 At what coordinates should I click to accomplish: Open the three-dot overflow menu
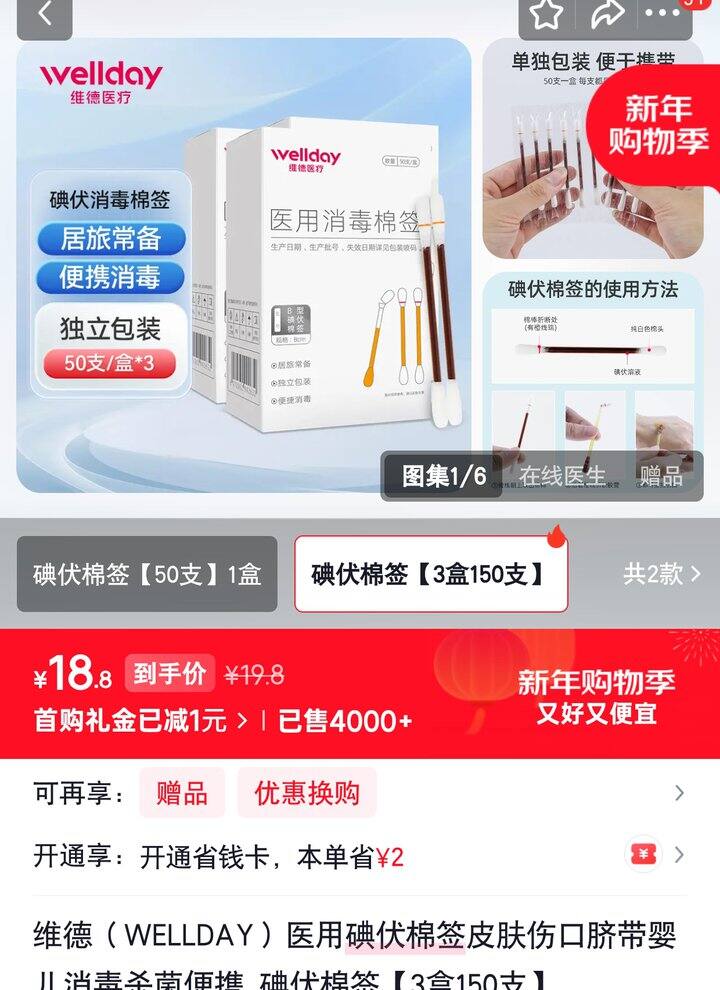pos(662,14)
